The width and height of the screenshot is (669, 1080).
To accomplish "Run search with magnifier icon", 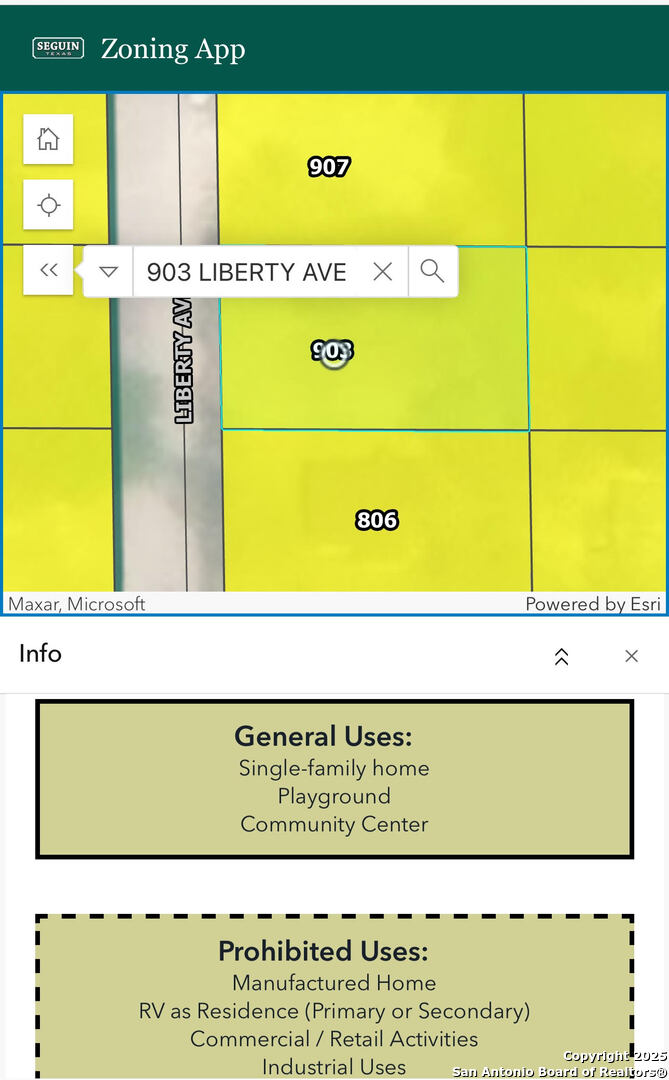I will pos(432,271).
